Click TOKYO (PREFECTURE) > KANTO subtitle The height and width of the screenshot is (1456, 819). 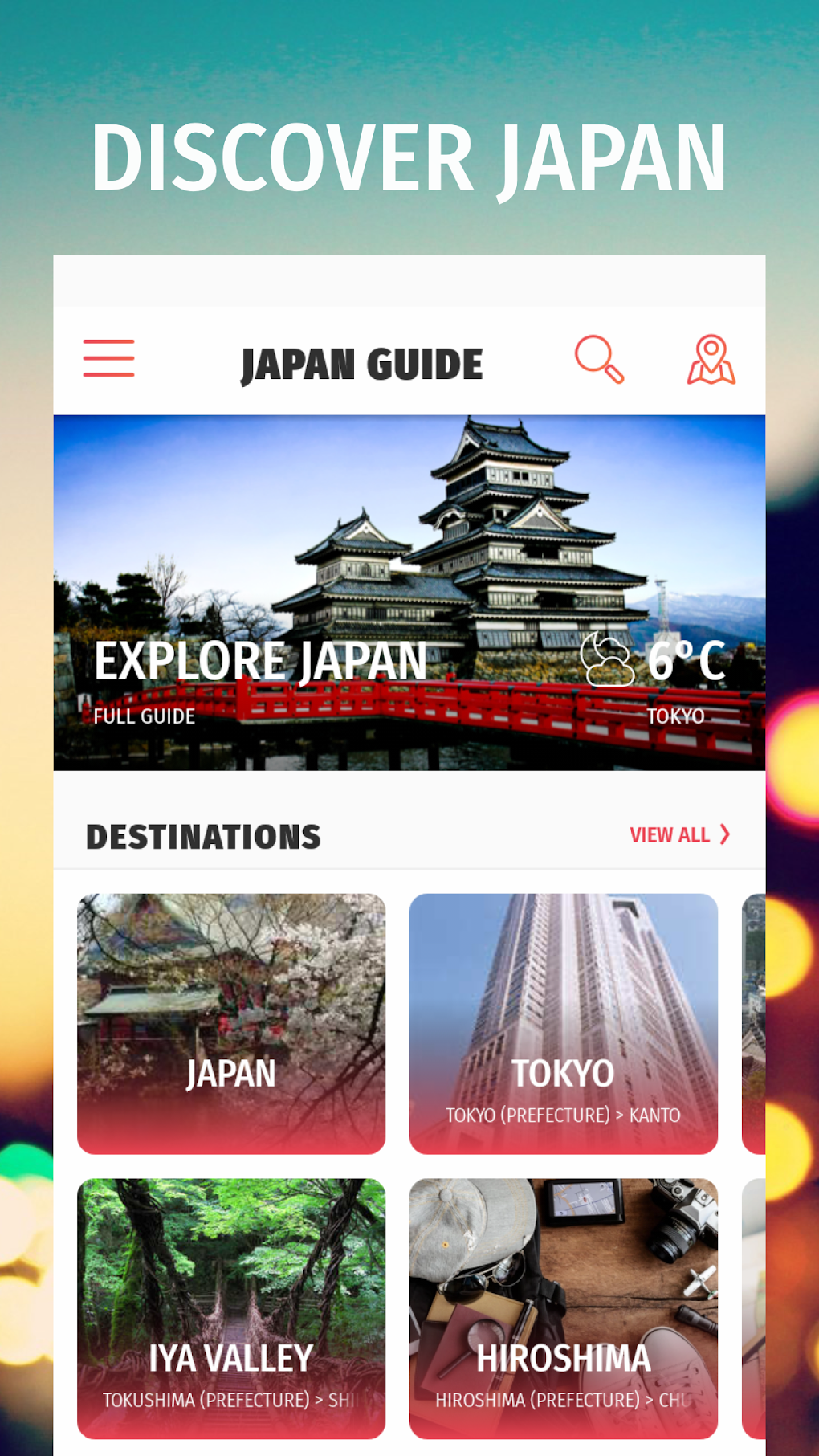click(563, 1115)
